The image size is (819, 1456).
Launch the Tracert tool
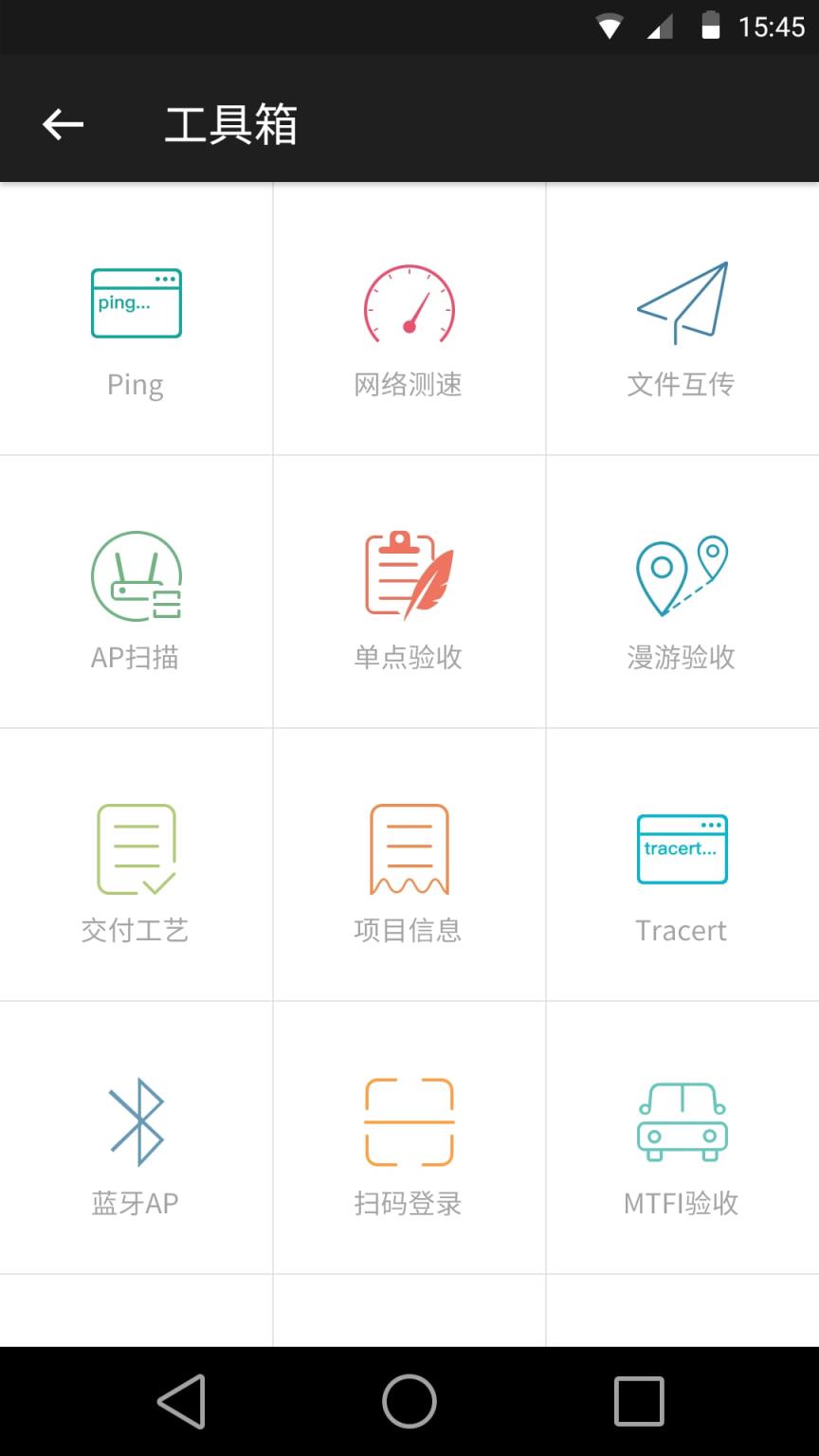pyautogui.click(x=682, y=867)
